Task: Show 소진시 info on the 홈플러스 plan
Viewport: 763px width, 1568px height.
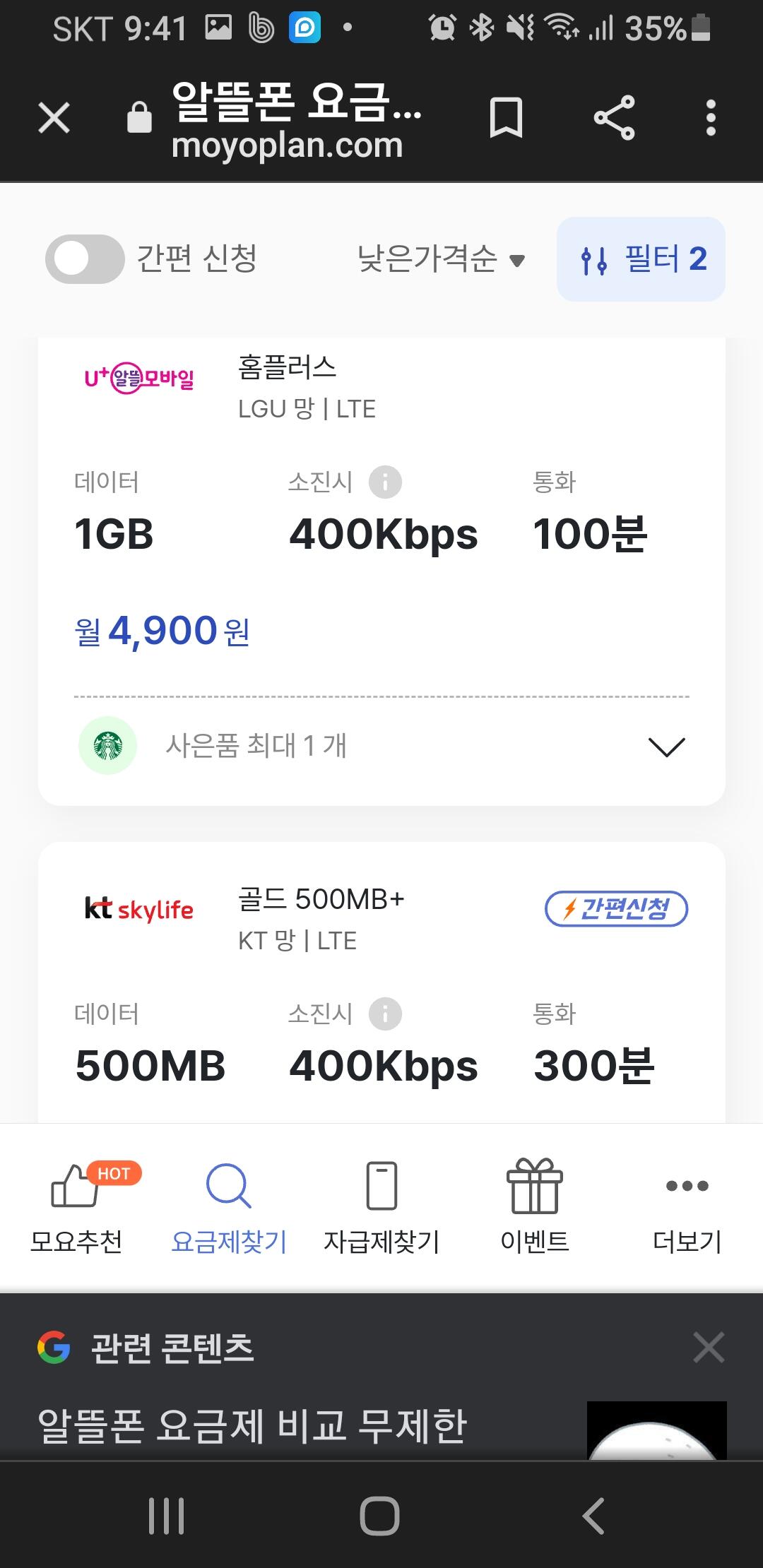Action: [385, 482]
